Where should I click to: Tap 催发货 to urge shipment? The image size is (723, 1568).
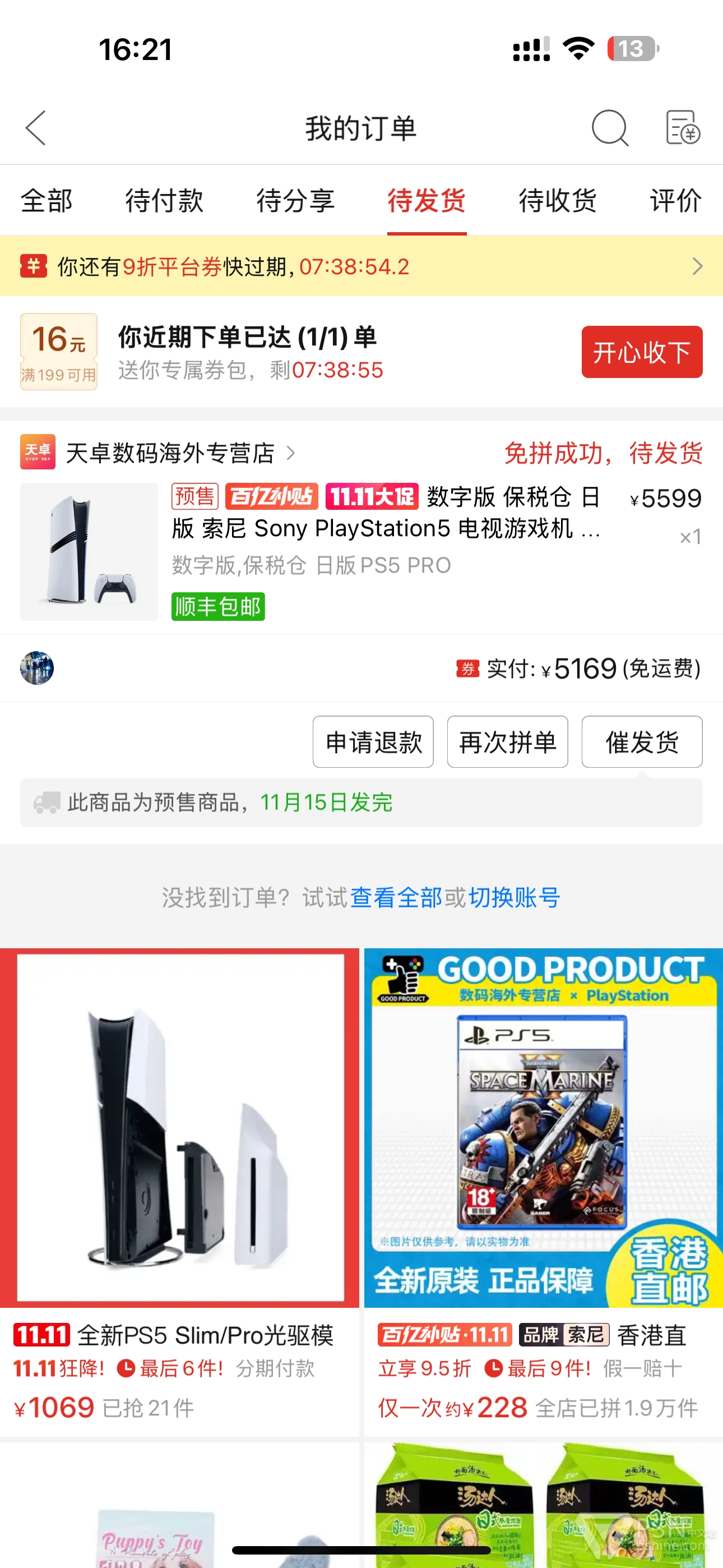point(642,742)
